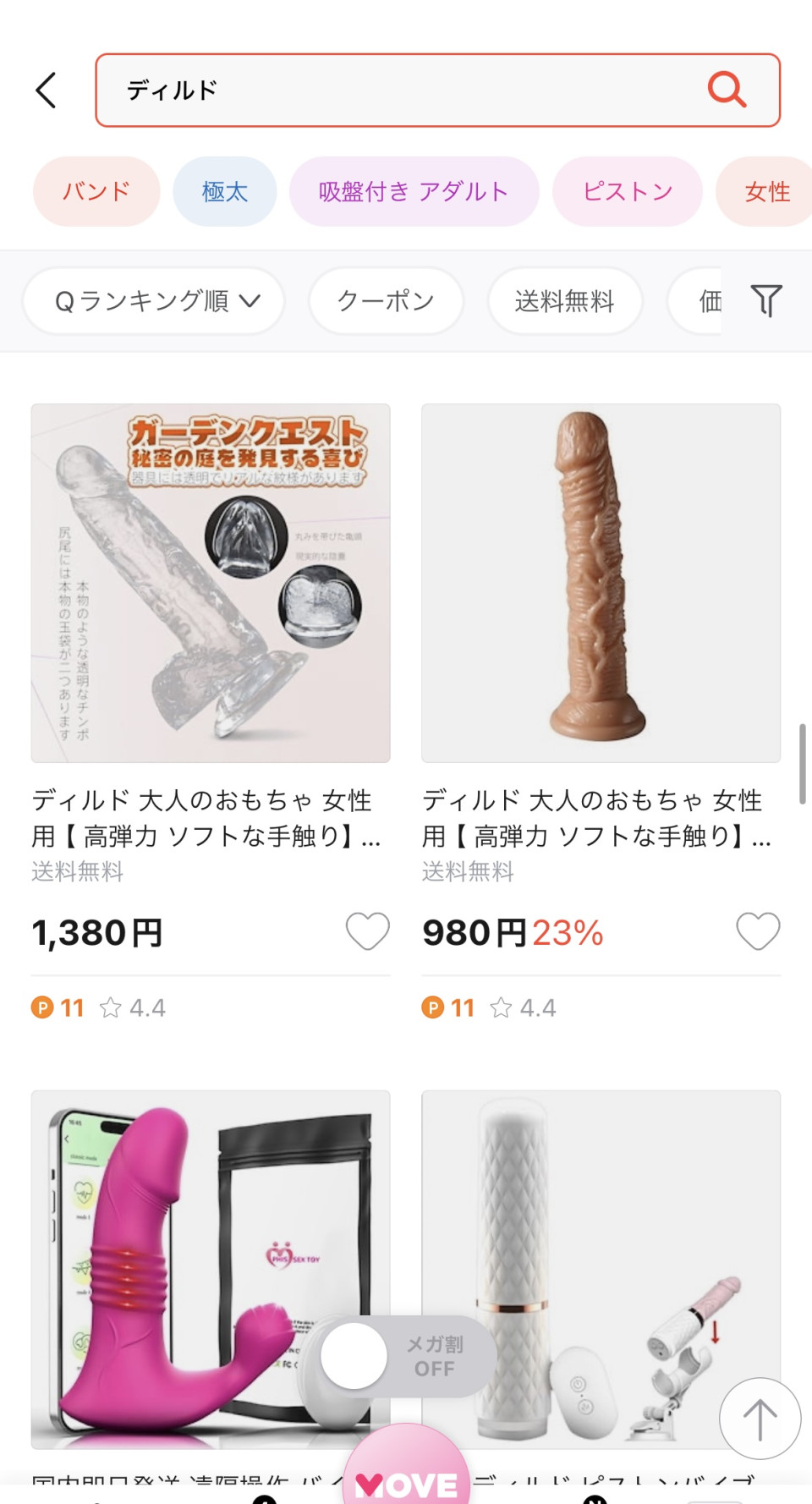This screenshot has height=1504, width=812.
Task: Go back with the arrow icon
Action: coord(47,90)
